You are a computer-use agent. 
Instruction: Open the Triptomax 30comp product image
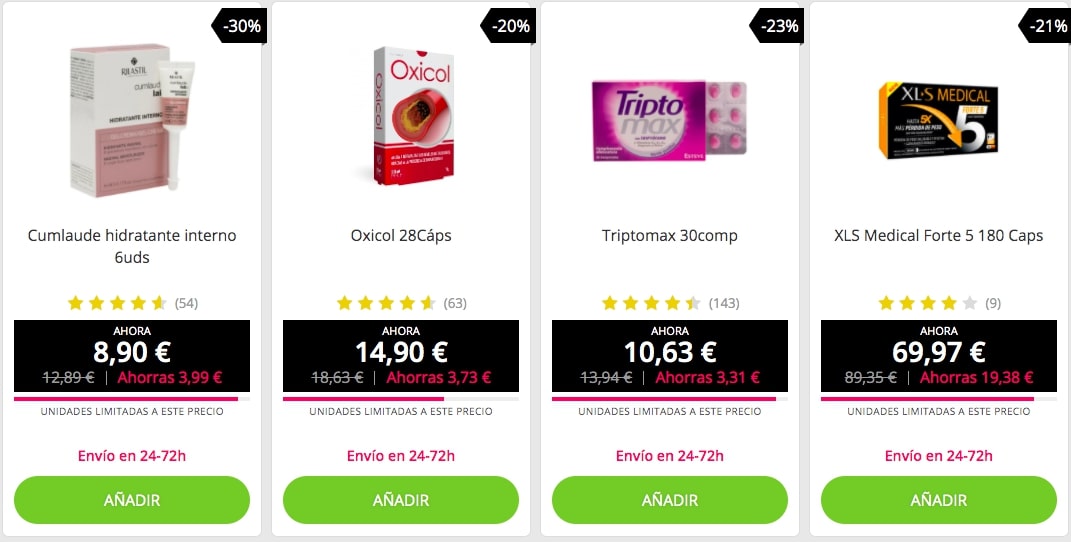[x=670, y=118]
